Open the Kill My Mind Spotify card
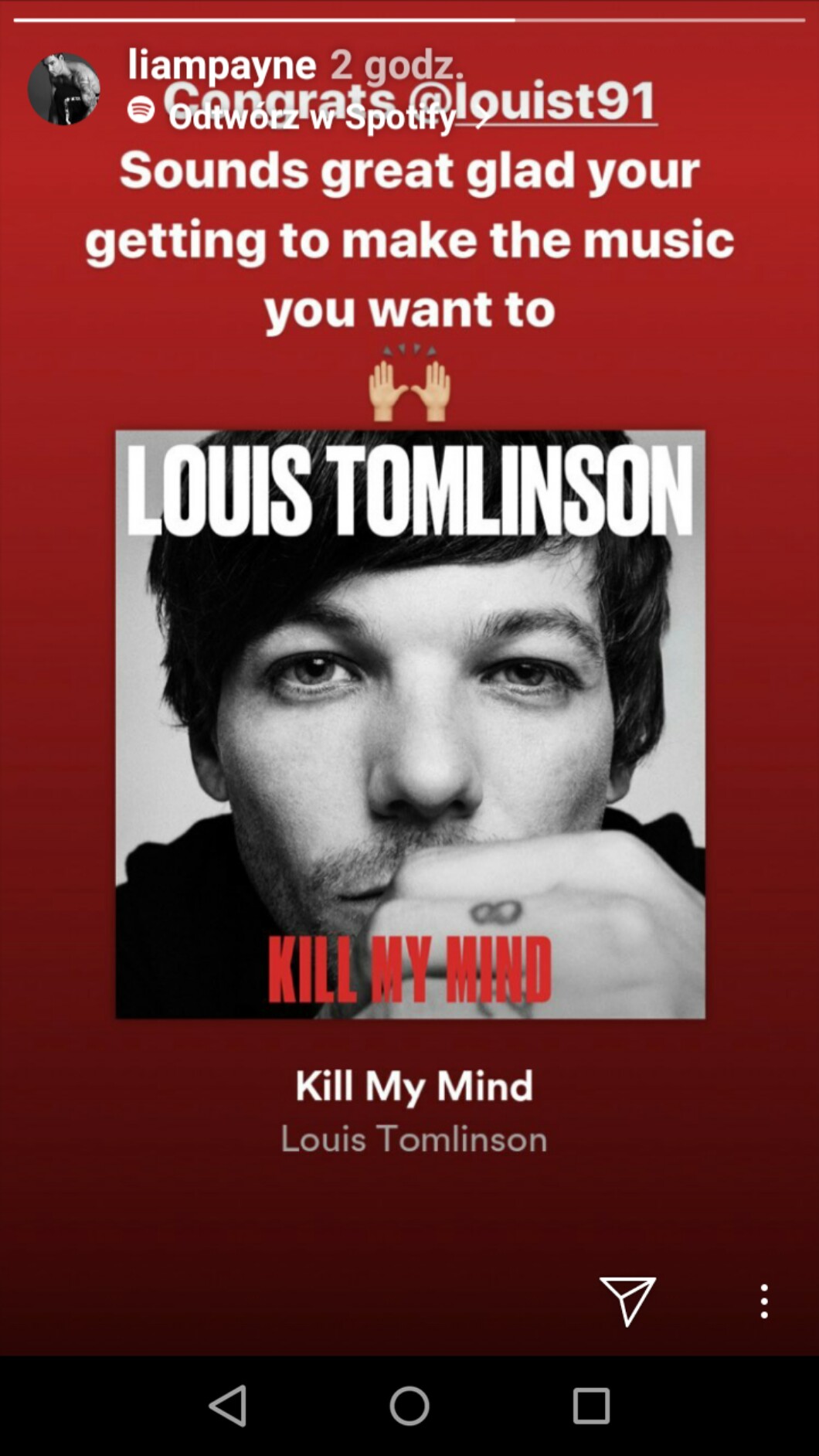The width and height of the screenshot is (819, 1456). point(410,793)
